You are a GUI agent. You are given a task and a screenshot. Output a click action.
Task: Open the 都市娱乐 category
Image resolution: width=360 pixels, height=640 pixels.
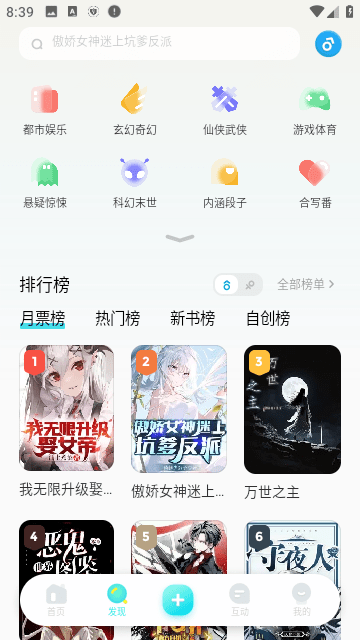point(45,110)
